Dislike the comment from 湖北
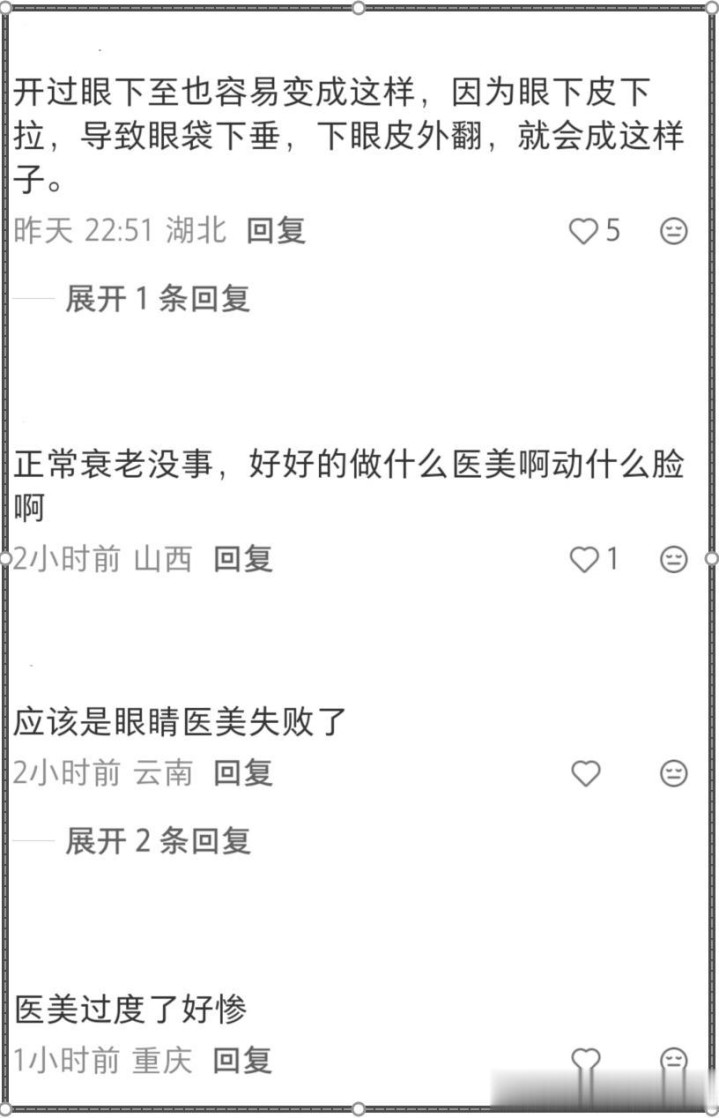The width and height of the screenshot is (719, 1118). 675,232
